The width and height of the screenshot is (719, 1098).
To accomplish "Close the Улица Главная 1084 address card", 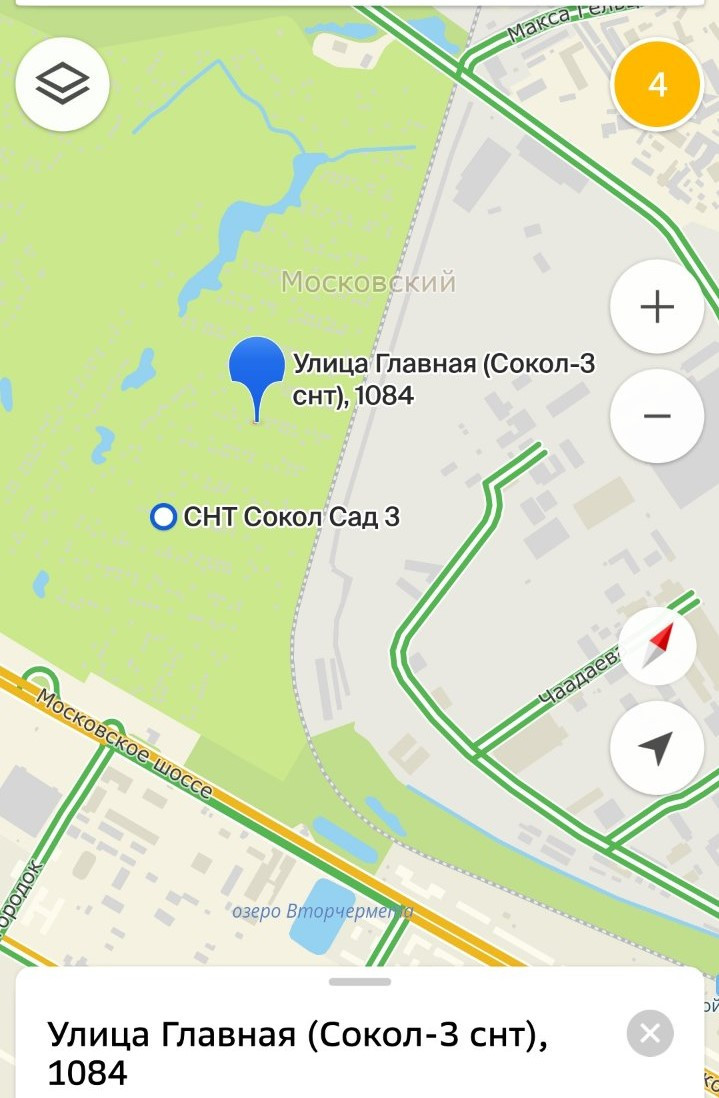I will coord(650,1033).
